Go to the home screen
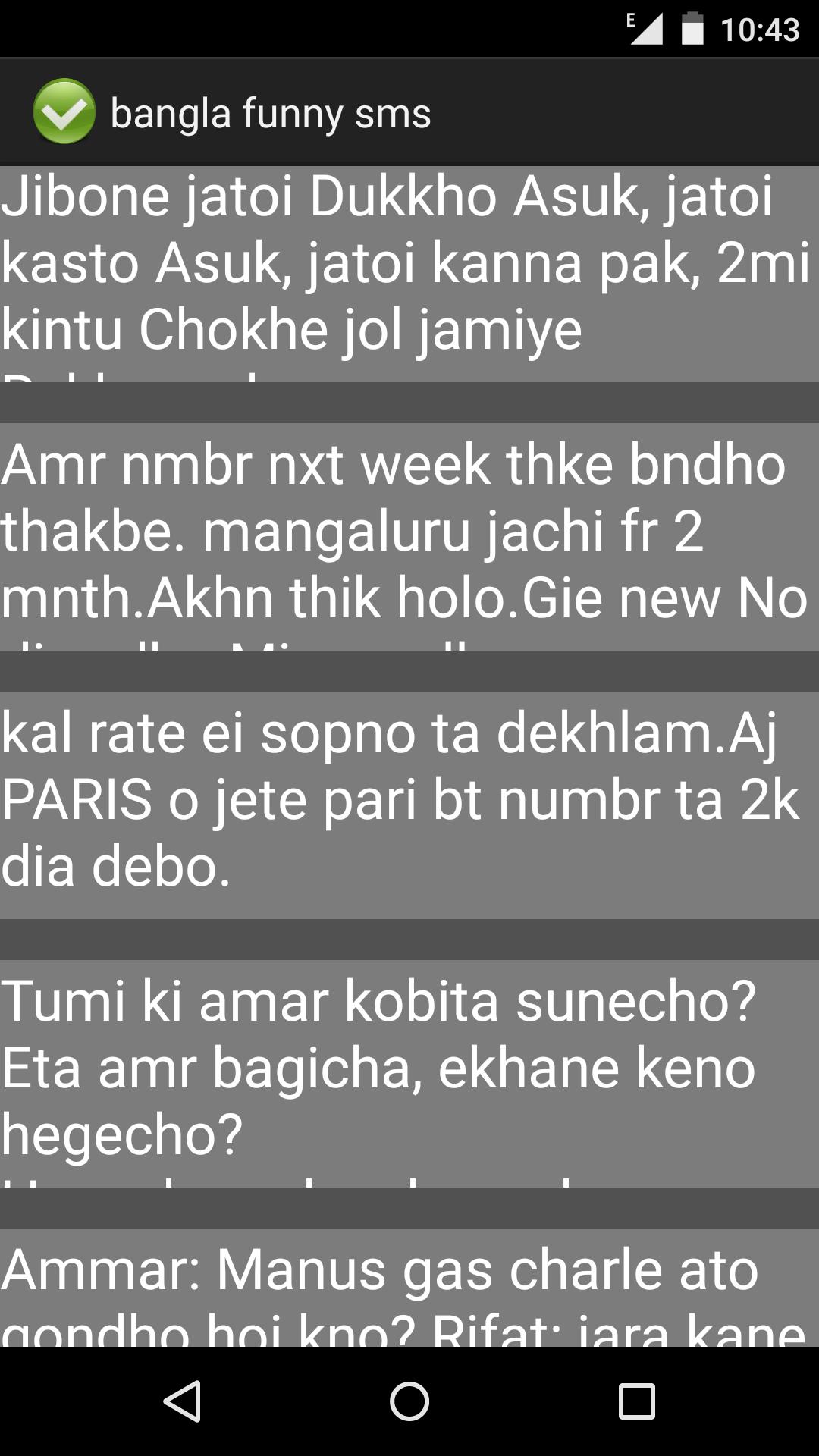819x1456 pixels. 409,1401
